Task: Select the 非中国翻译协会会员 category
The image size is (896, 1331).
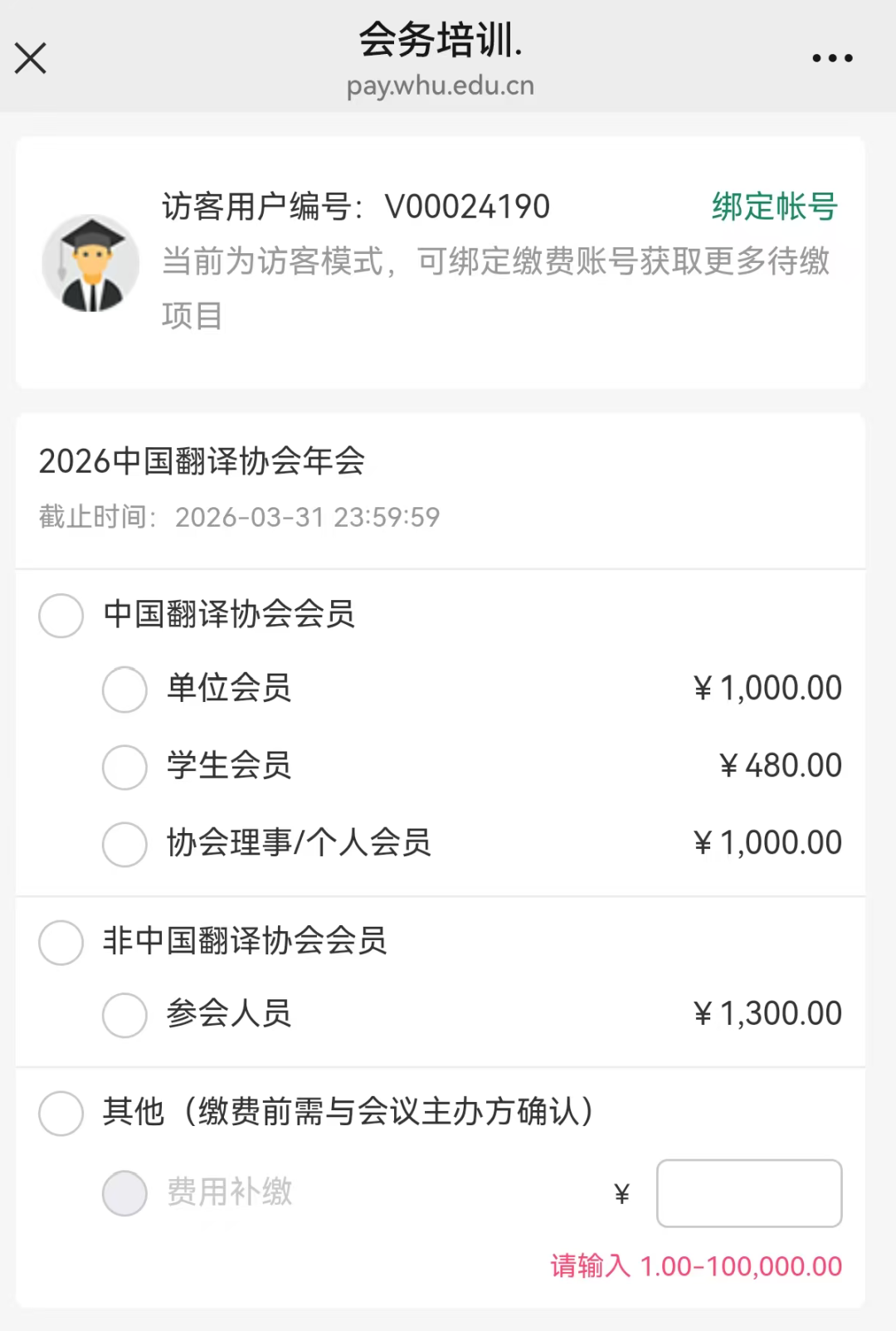Action: pos(61,942)
